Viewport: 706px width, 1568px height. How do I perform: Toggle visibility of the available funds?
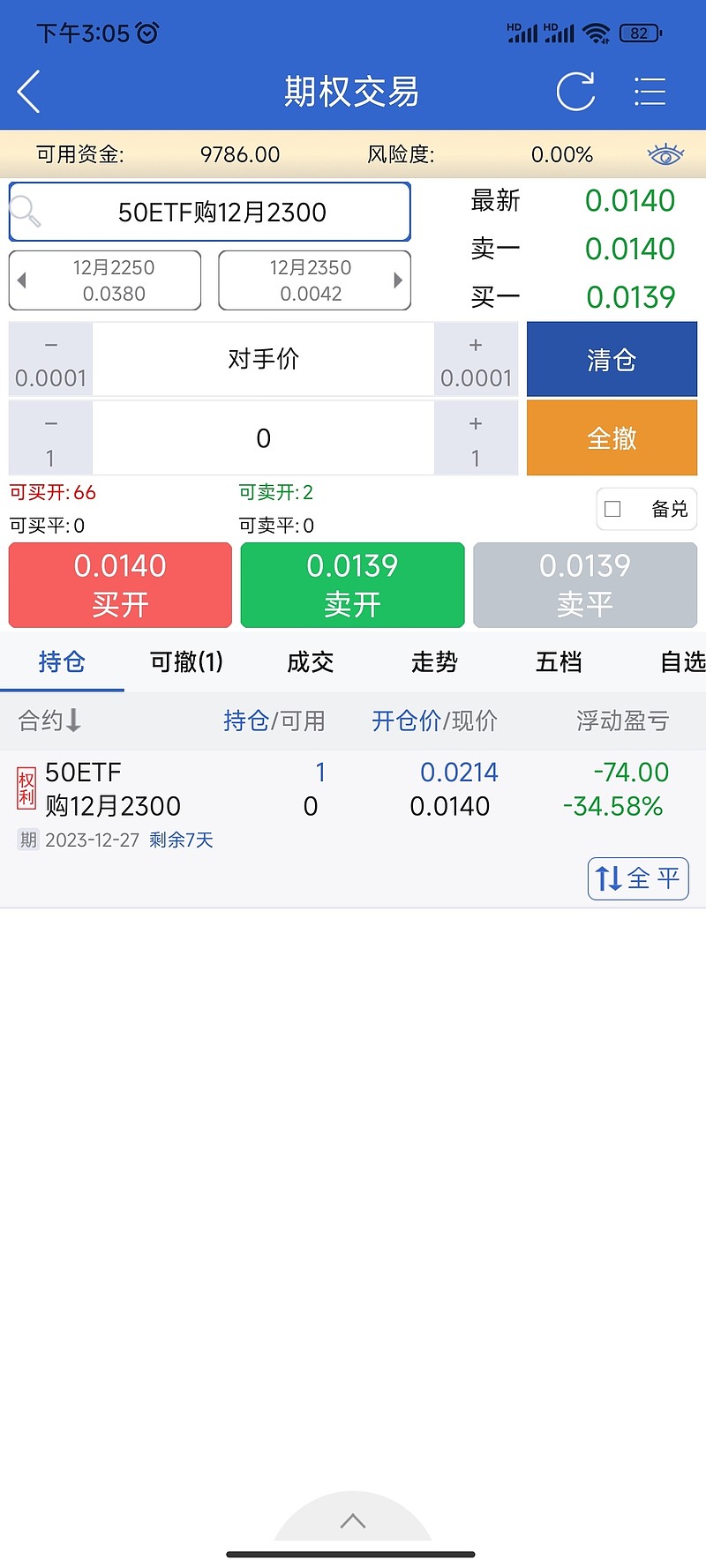(665, 155)
